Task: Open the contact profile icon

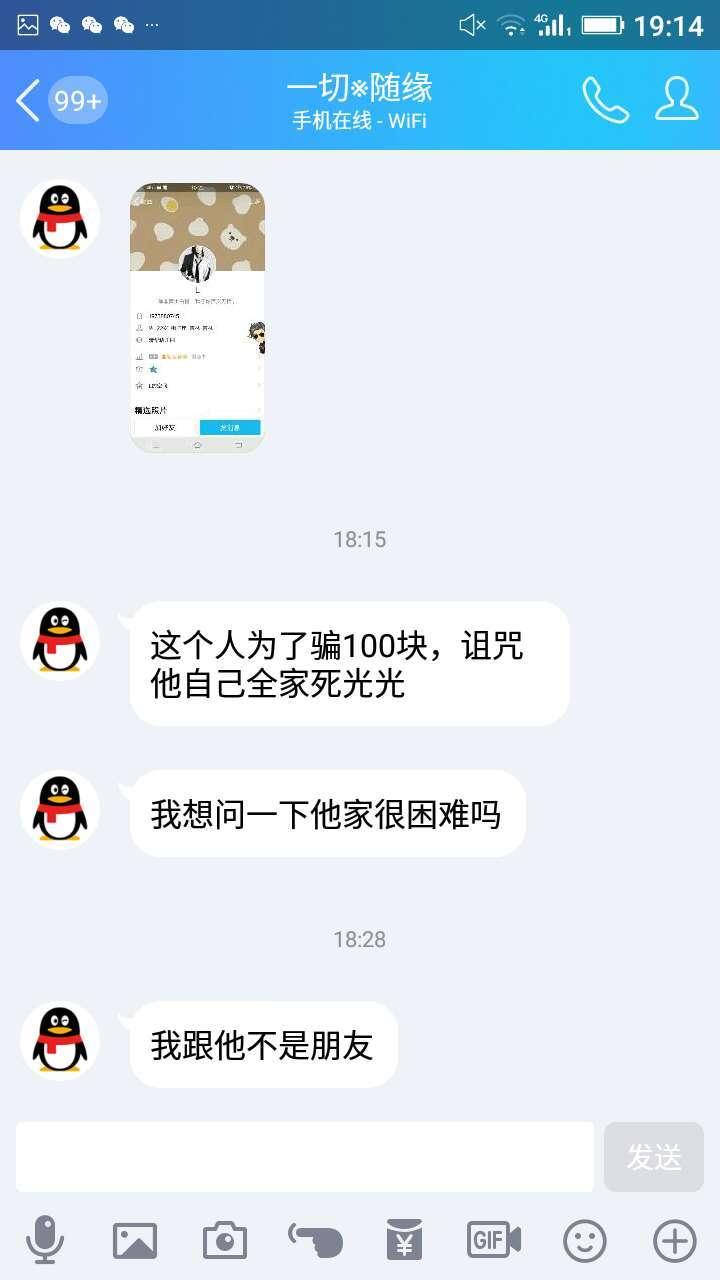Action: 677,100
